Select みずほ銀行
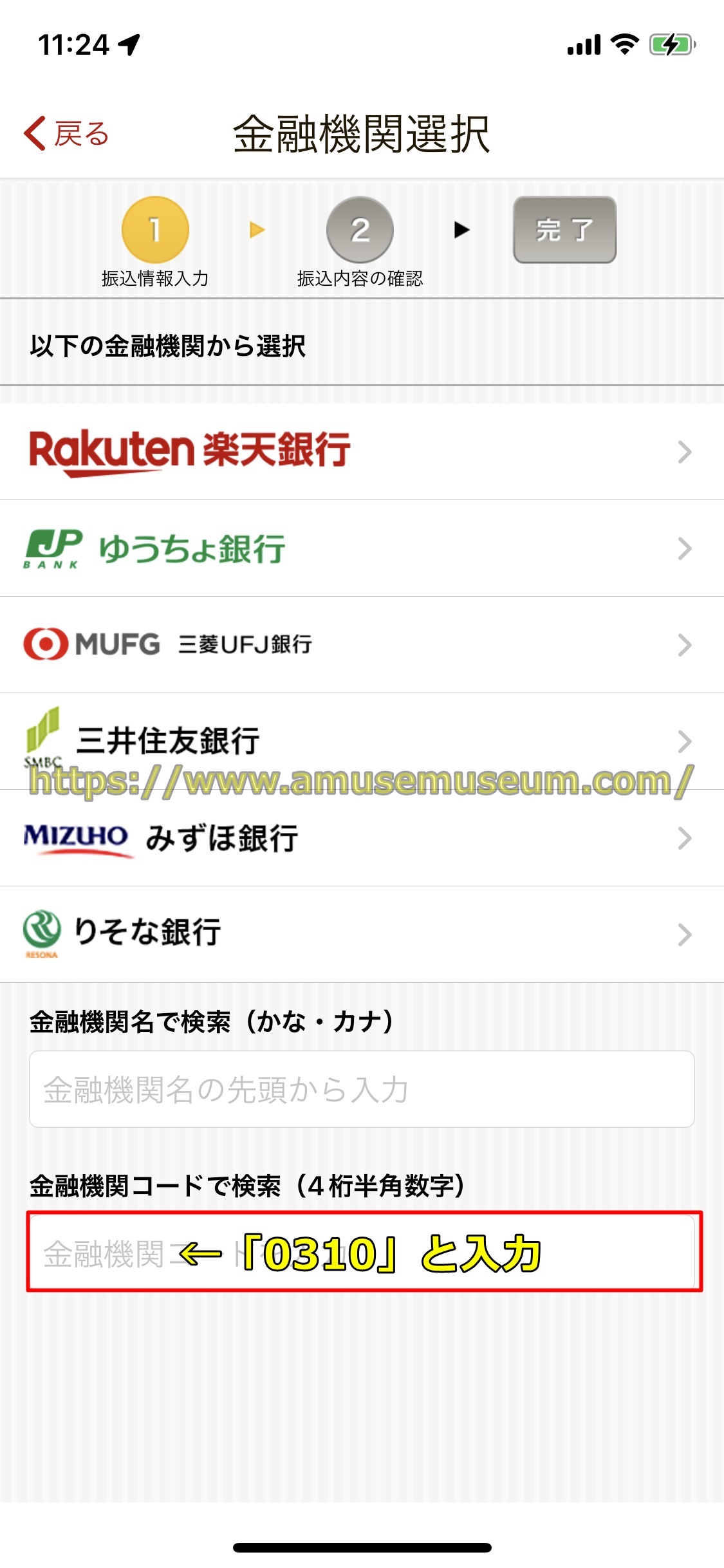This screenshot has height=1568, width=724. click(360, 838)
